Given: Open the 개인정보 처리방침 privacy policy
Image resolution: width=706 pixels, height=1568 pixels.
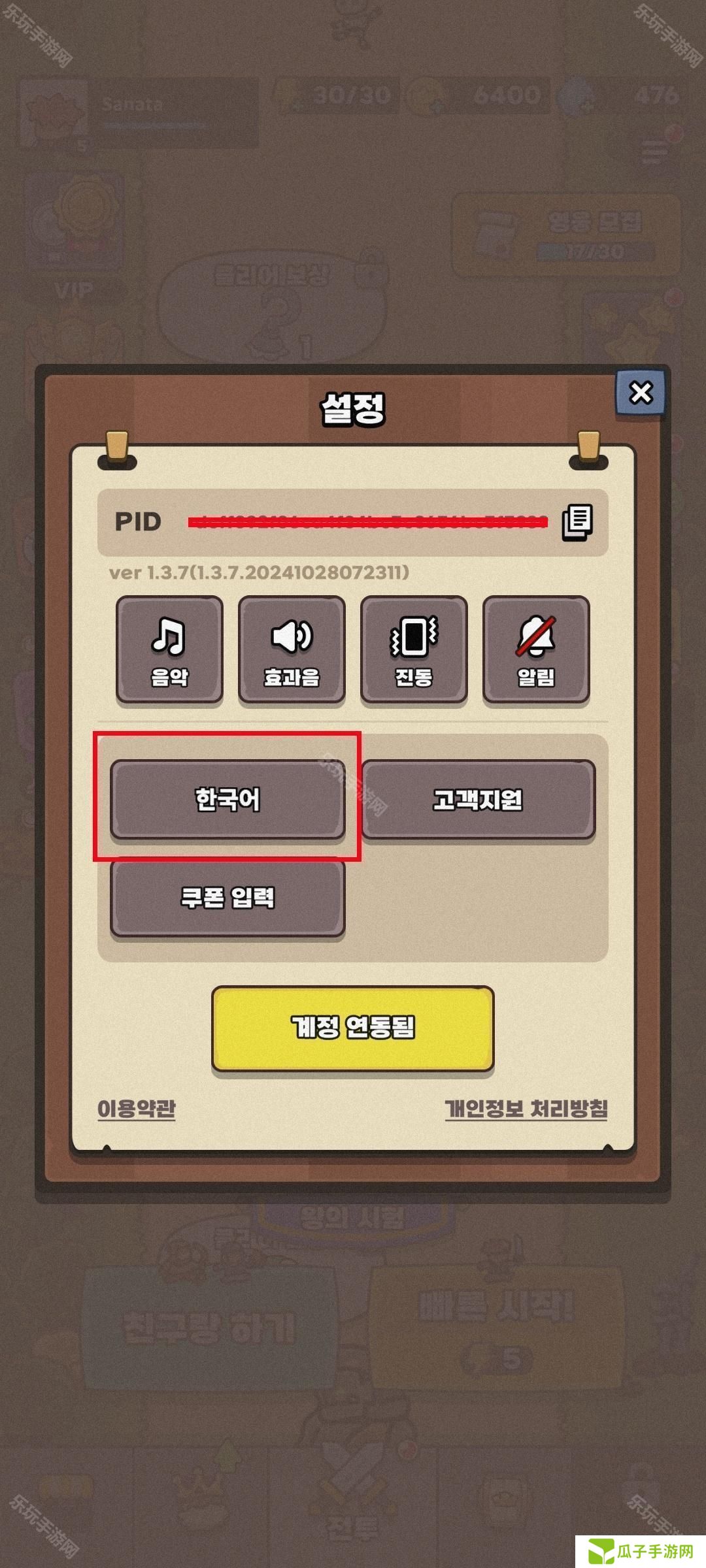Looking at the screenshot, I should [x=526, y=1108].
